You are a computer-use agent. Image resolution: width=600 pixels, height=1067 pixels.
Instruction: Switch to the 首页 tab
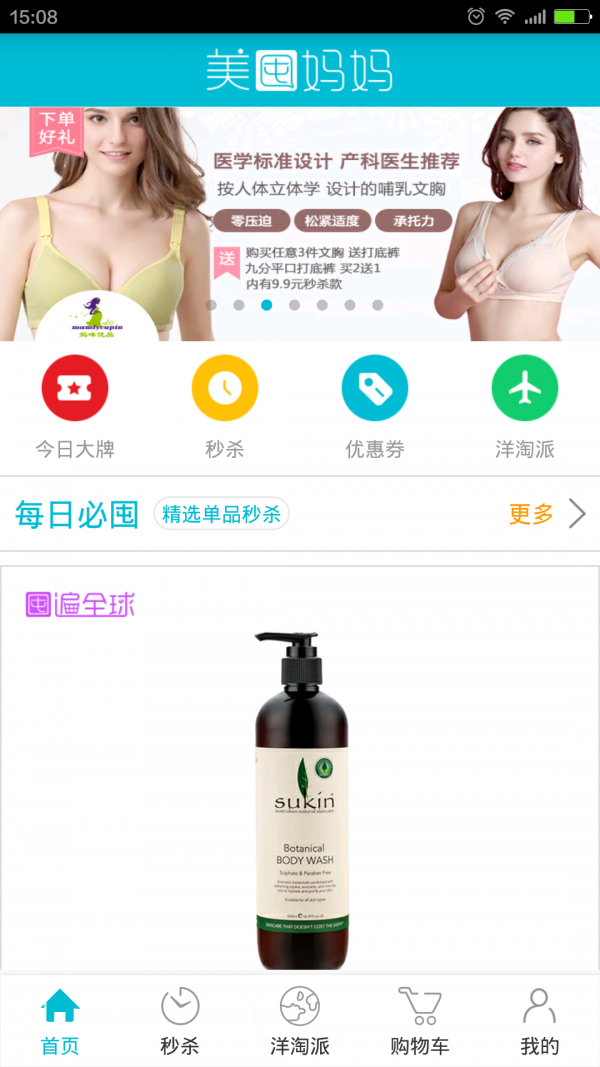(x=60, y=1021)
